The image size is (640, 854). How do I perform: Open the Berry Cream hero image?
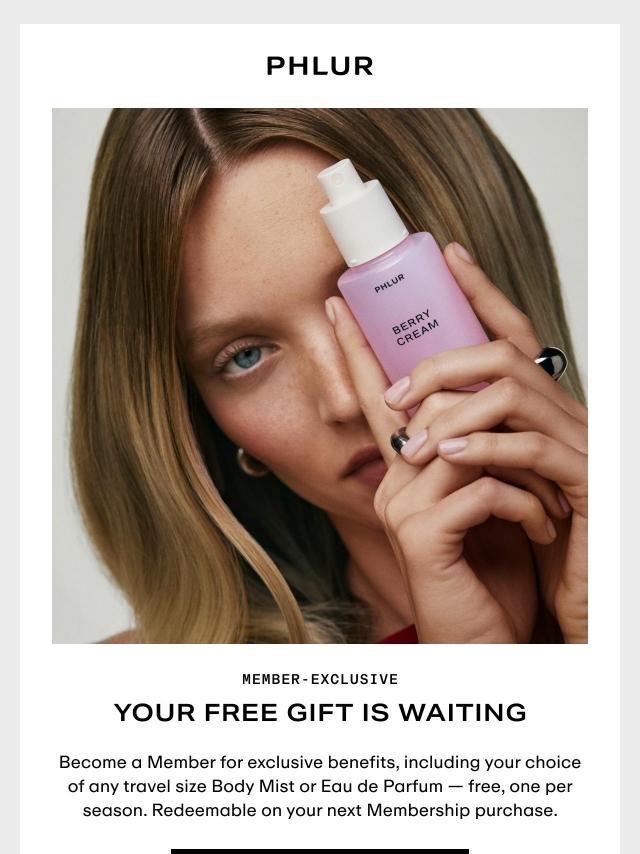pos(320,376)
